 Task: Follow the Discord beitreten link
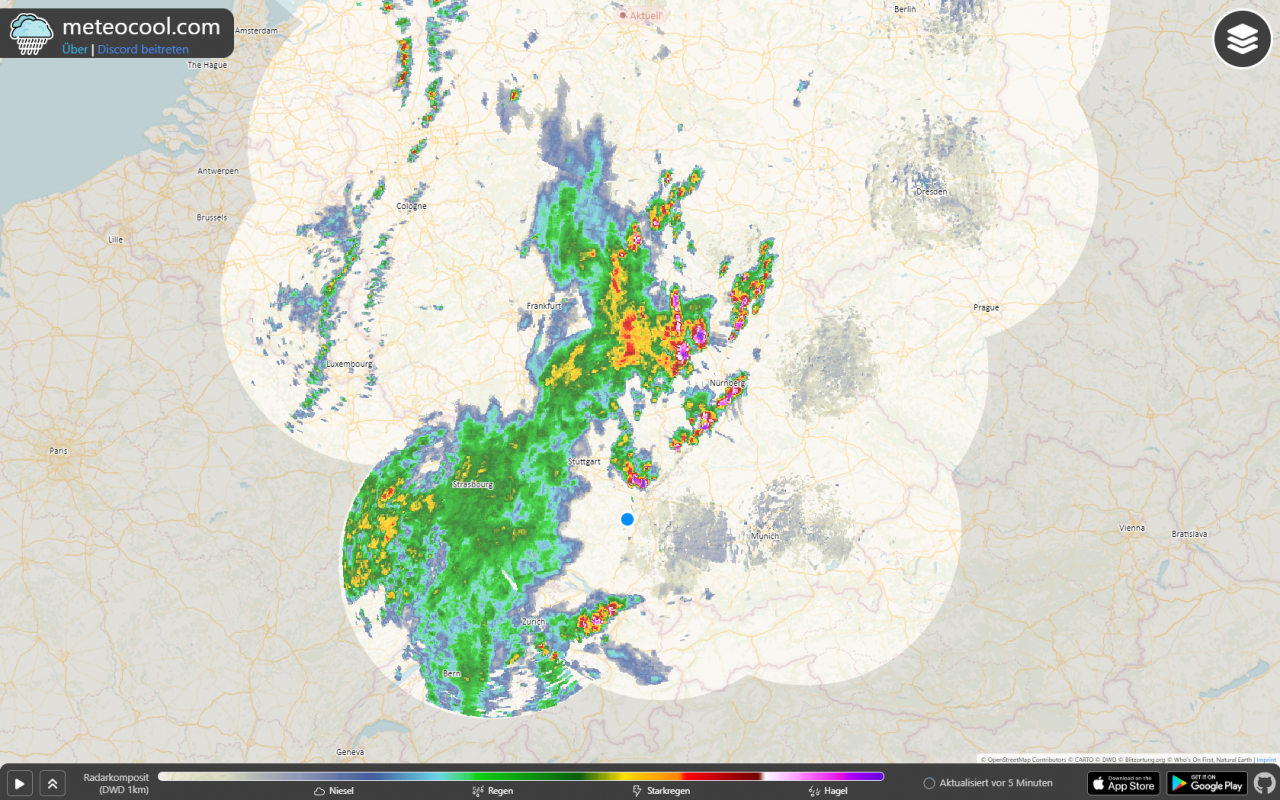[143, 49]
